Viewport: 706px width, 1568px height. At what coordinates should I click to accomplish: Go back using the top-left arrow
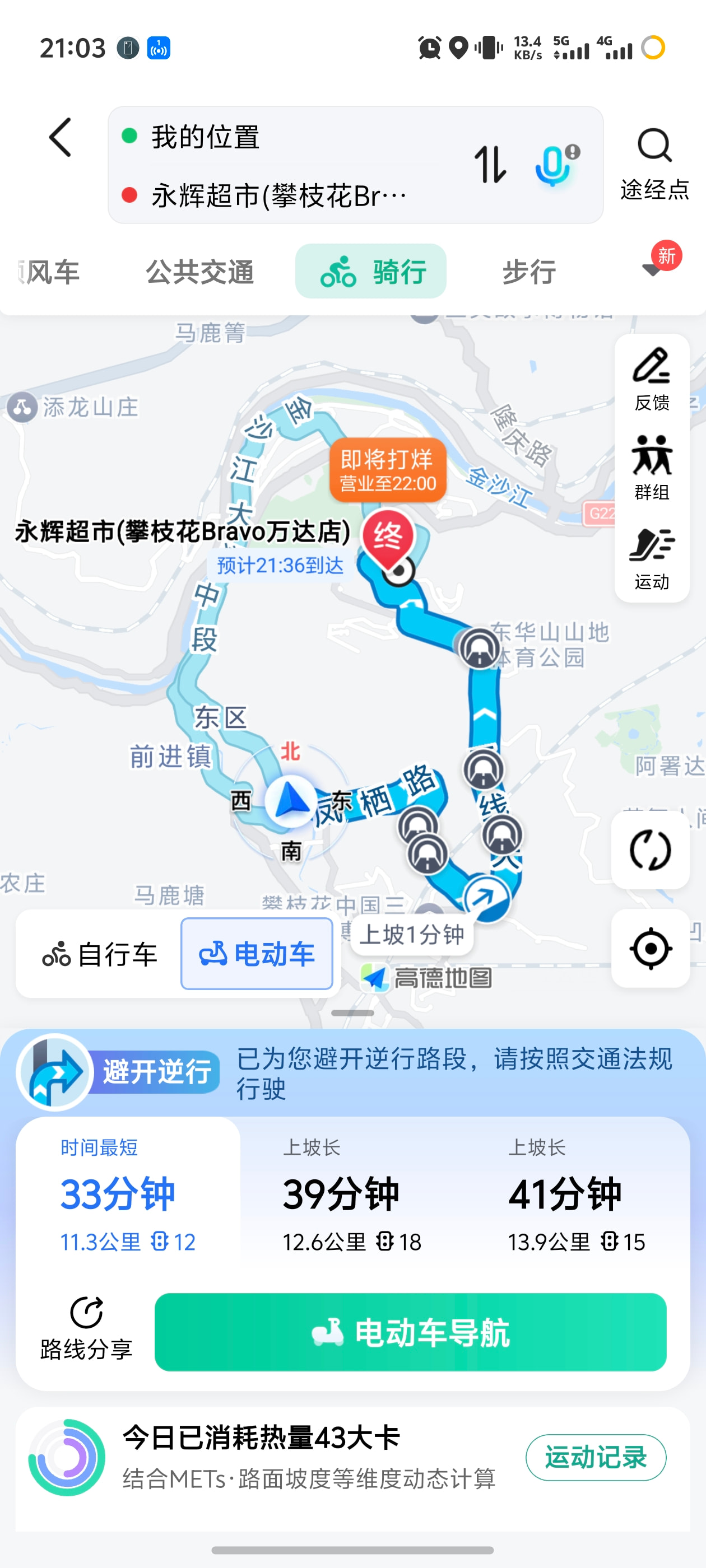(61, 138)
